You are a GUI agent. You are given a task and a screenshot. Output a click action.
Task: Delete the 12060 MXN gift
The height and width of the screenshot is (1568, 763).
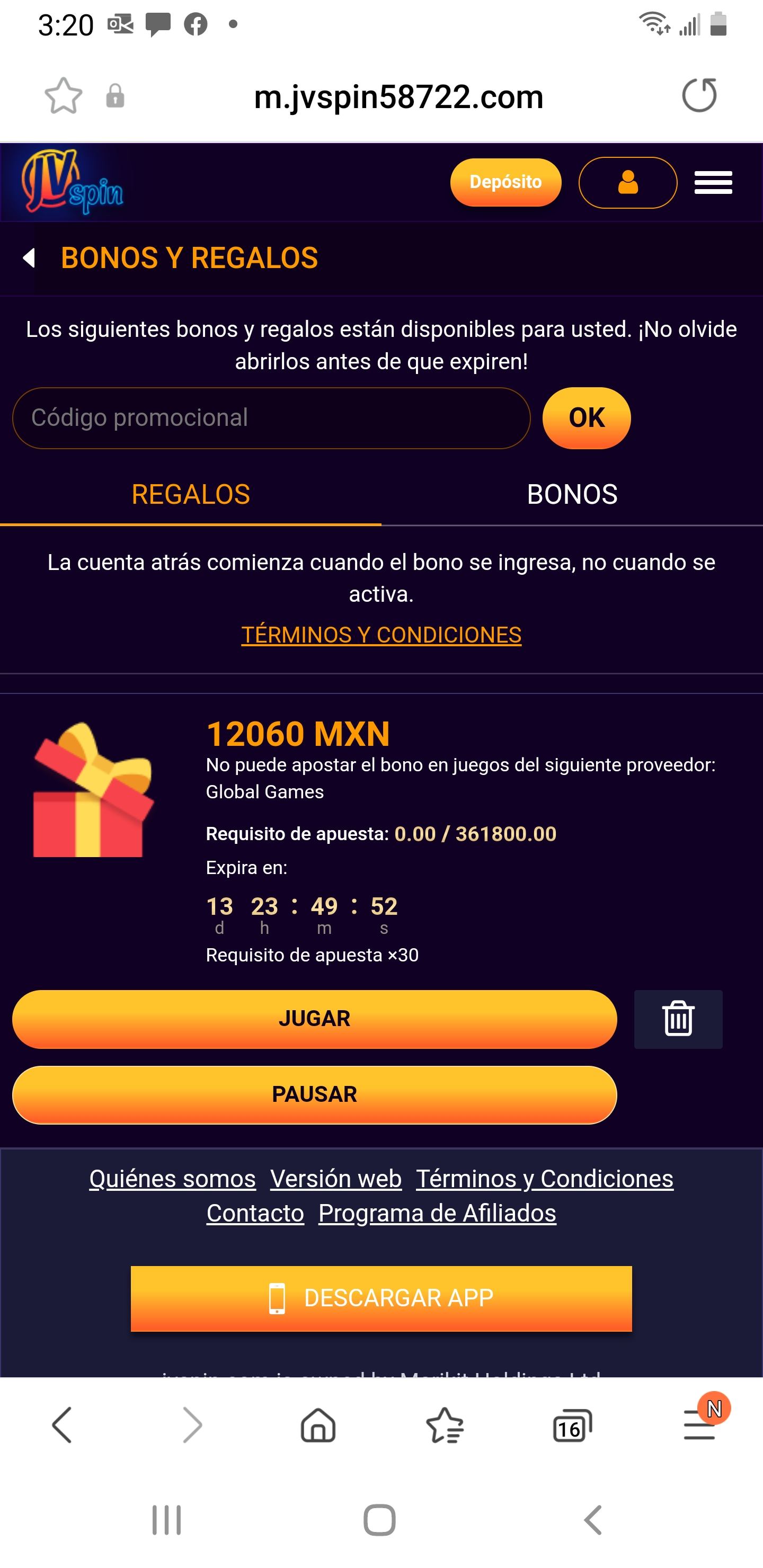pos(678,1019)
